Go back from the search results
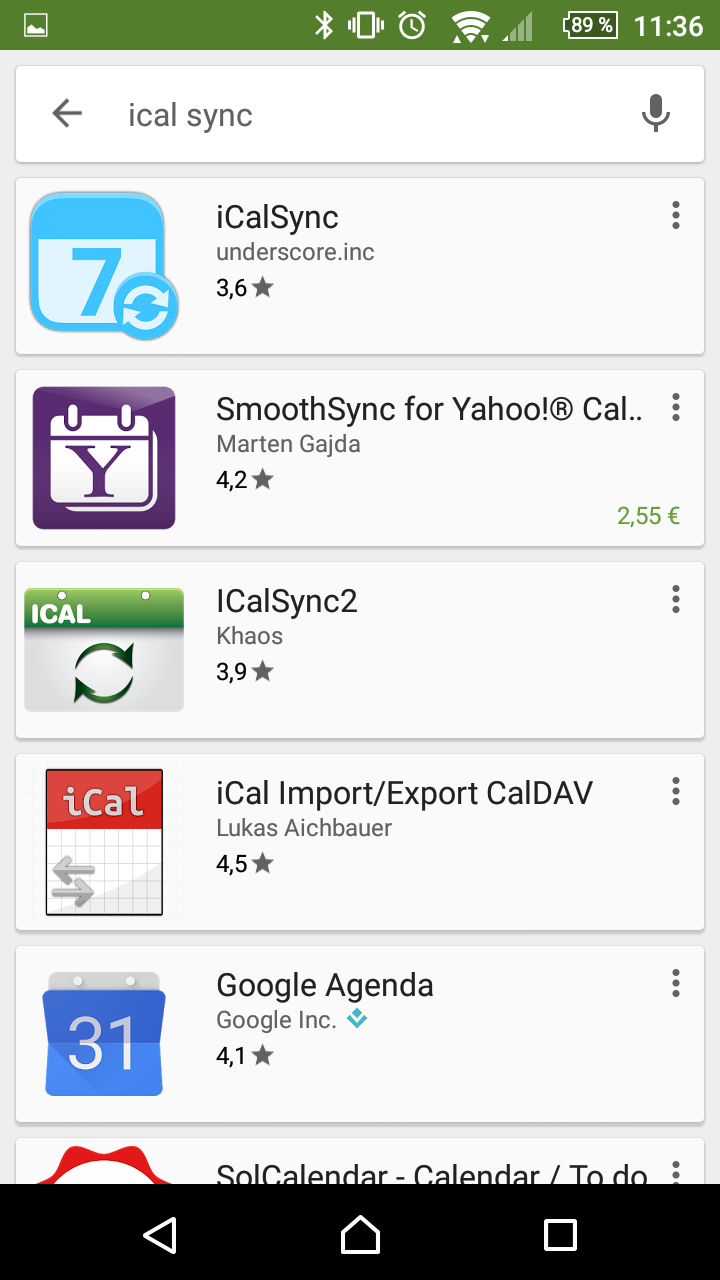Viewport: 720px width, 1280px height. pos(67,114)
